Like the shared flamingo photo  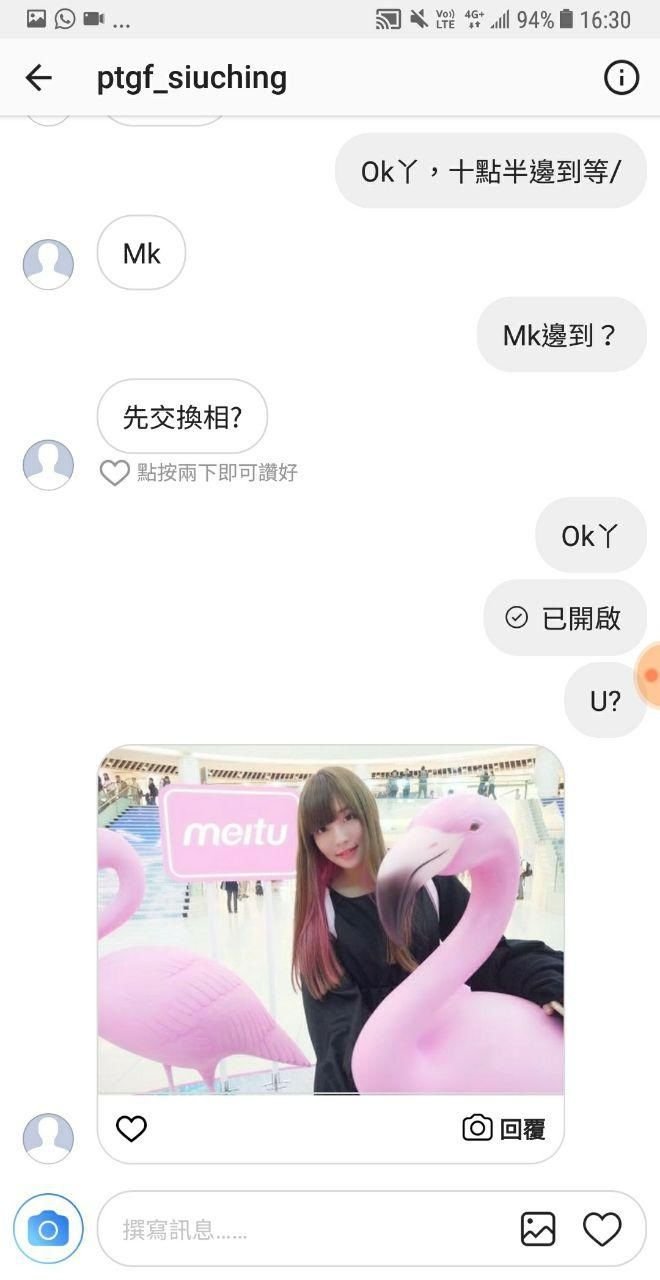(x=131, y=1129)
